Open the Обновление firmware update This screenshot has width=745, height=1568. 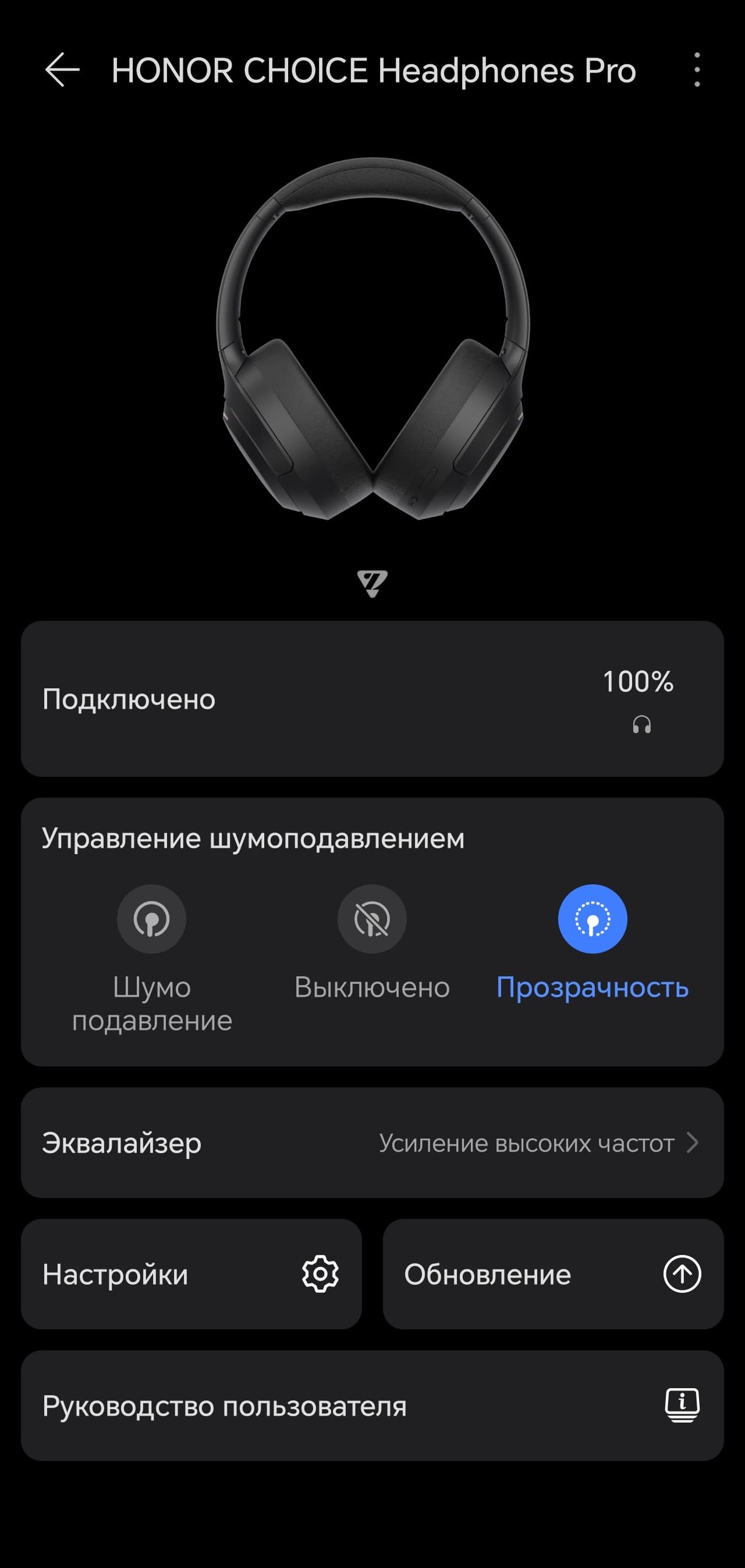click(552, 1275)
